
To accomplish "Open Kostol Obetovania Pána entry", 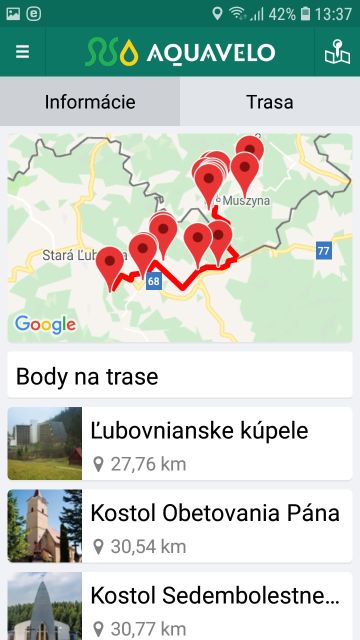I will 180,526.
